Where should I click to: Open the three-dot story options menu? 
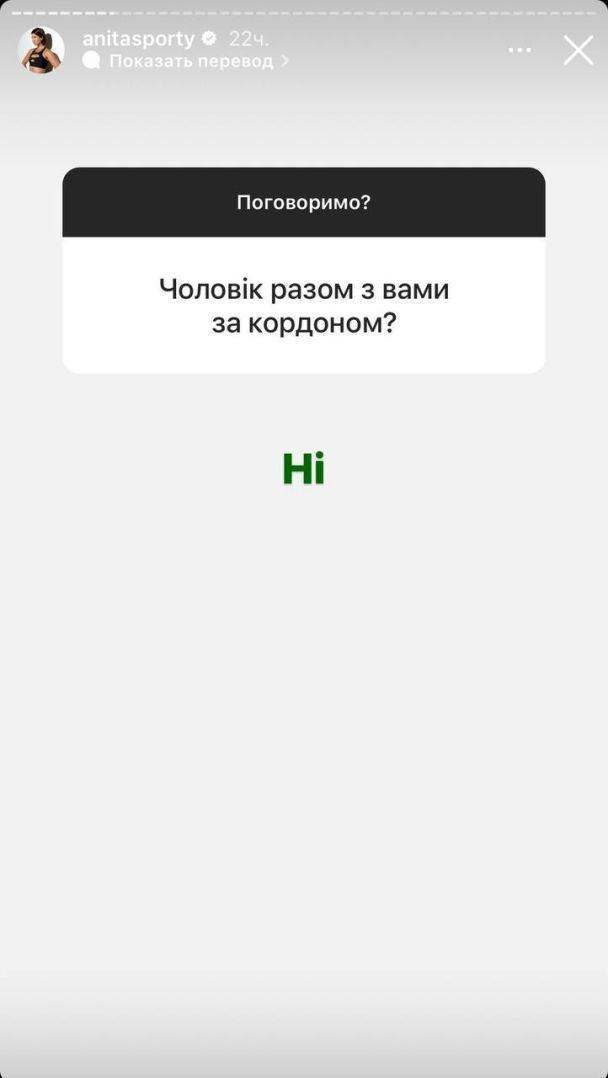519,50
